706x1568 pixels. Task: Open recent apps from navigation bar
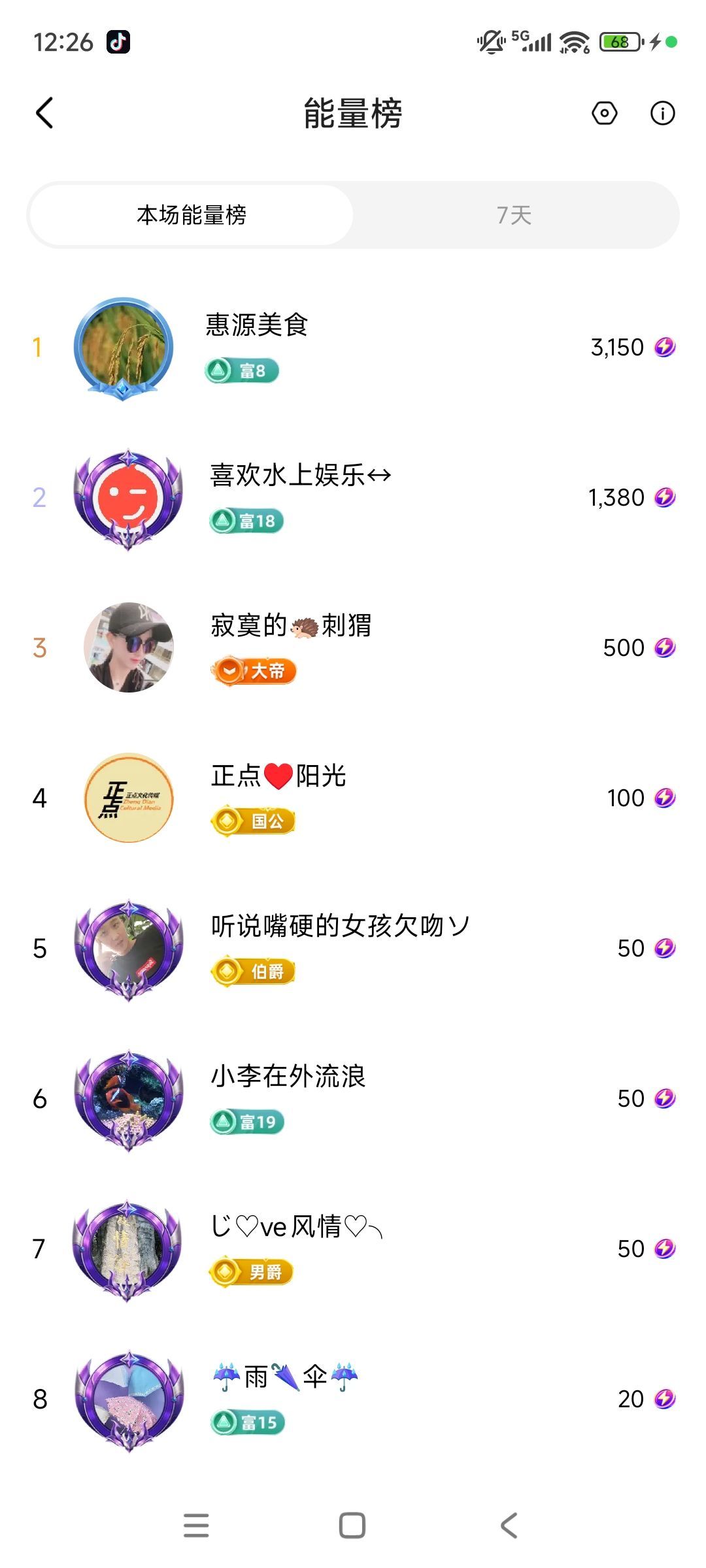point(196,1526)
